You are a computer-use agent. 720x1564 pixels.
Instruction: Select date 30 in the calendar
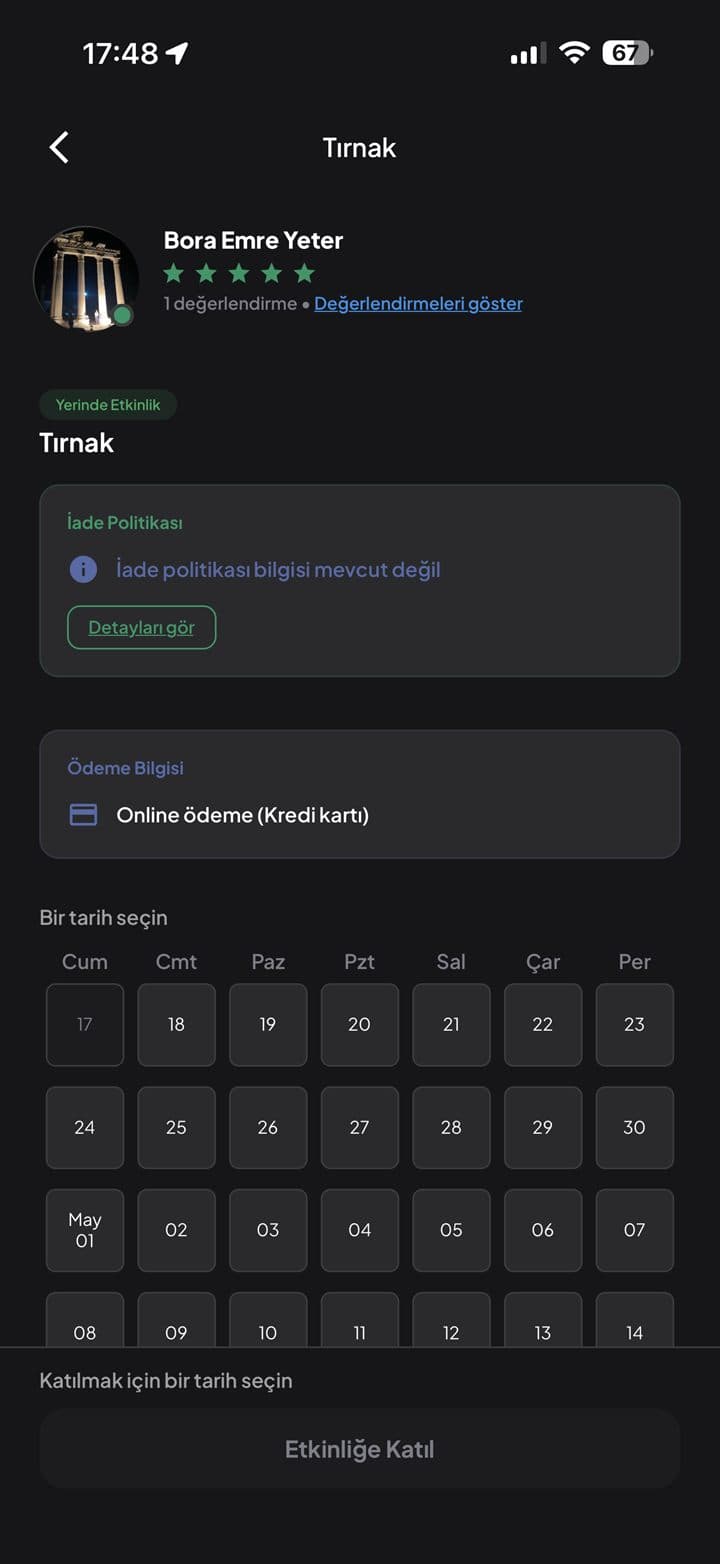coord(634,1127)
